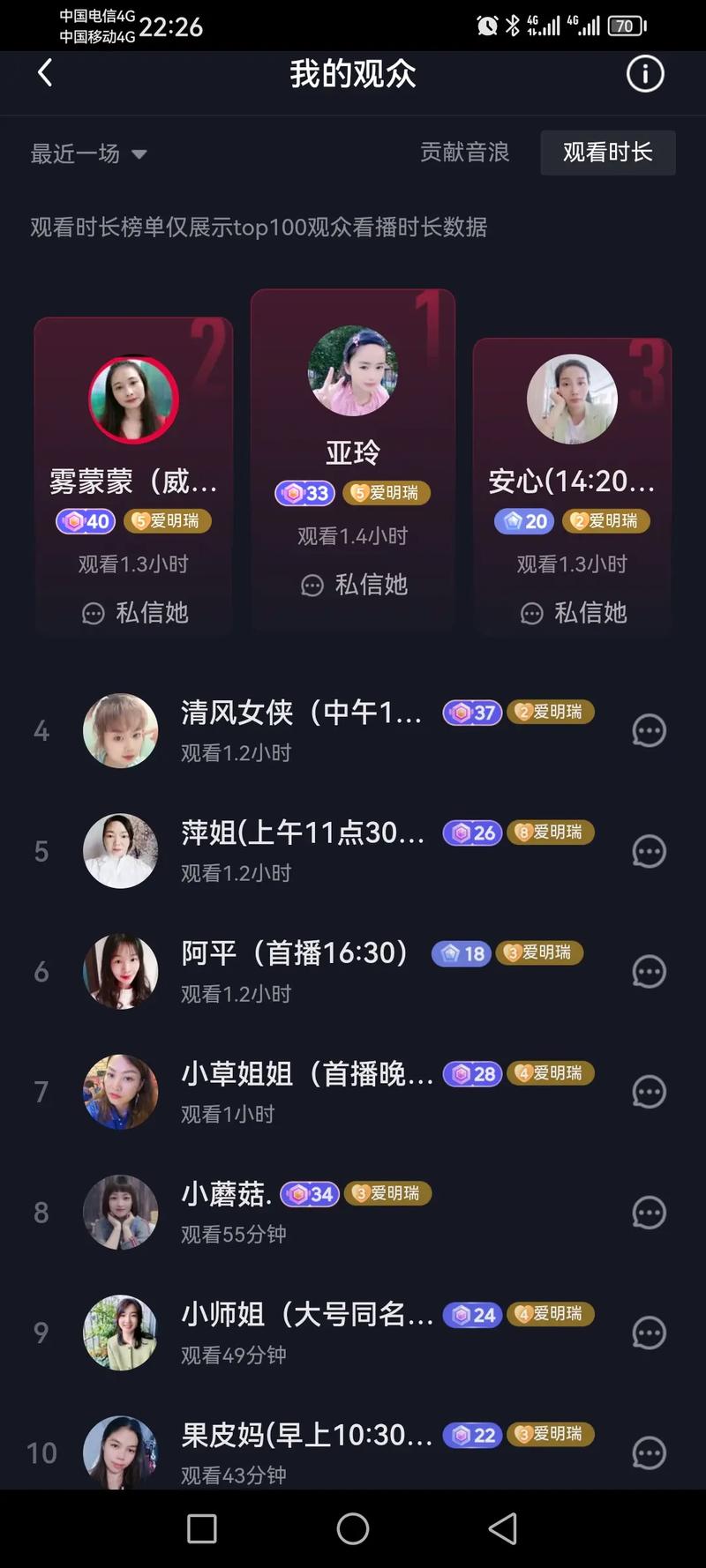This screenshot has width=706, height=1568.
Task: Select the 观看时长 tab
Action: [608, 153]
